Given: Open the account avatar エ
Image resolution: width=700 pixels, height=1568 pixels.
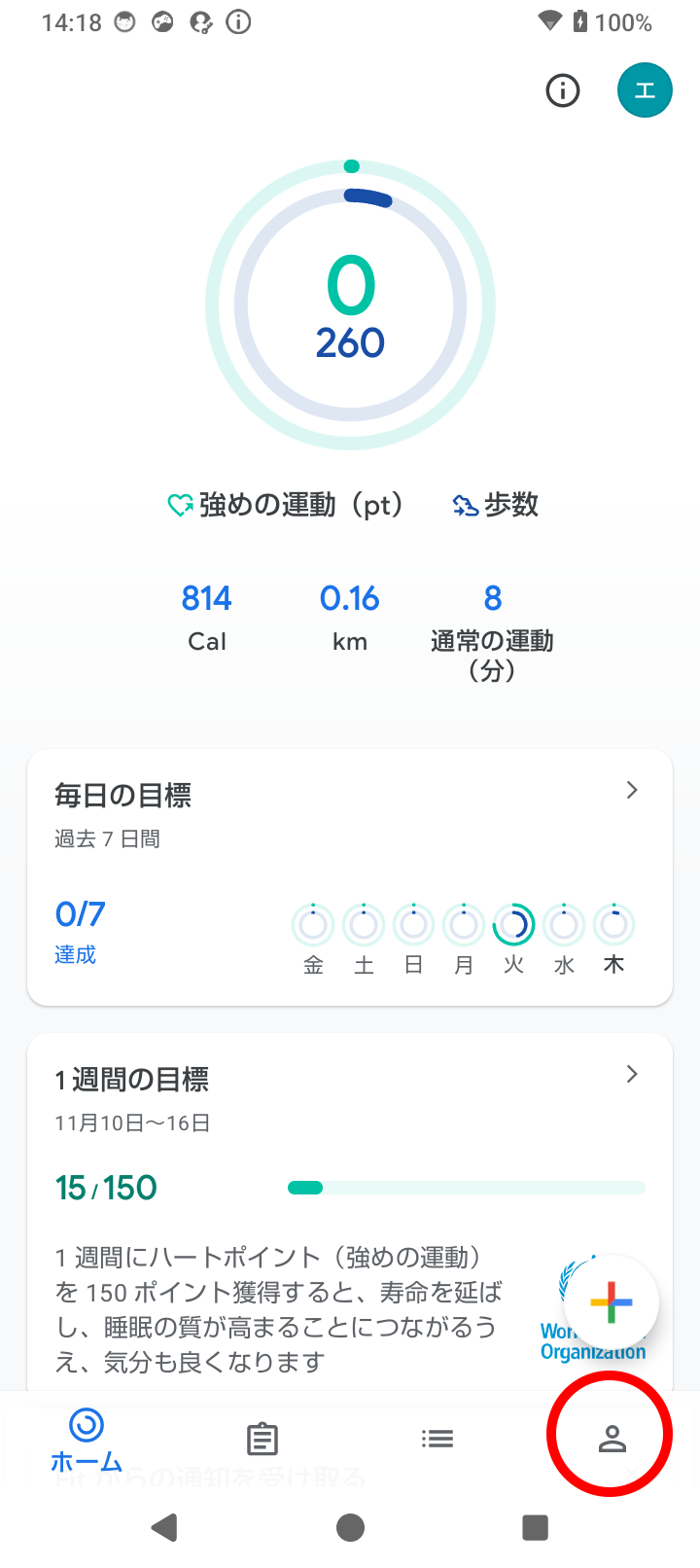Looking at the screenshot, I should (x=645, y=90).
